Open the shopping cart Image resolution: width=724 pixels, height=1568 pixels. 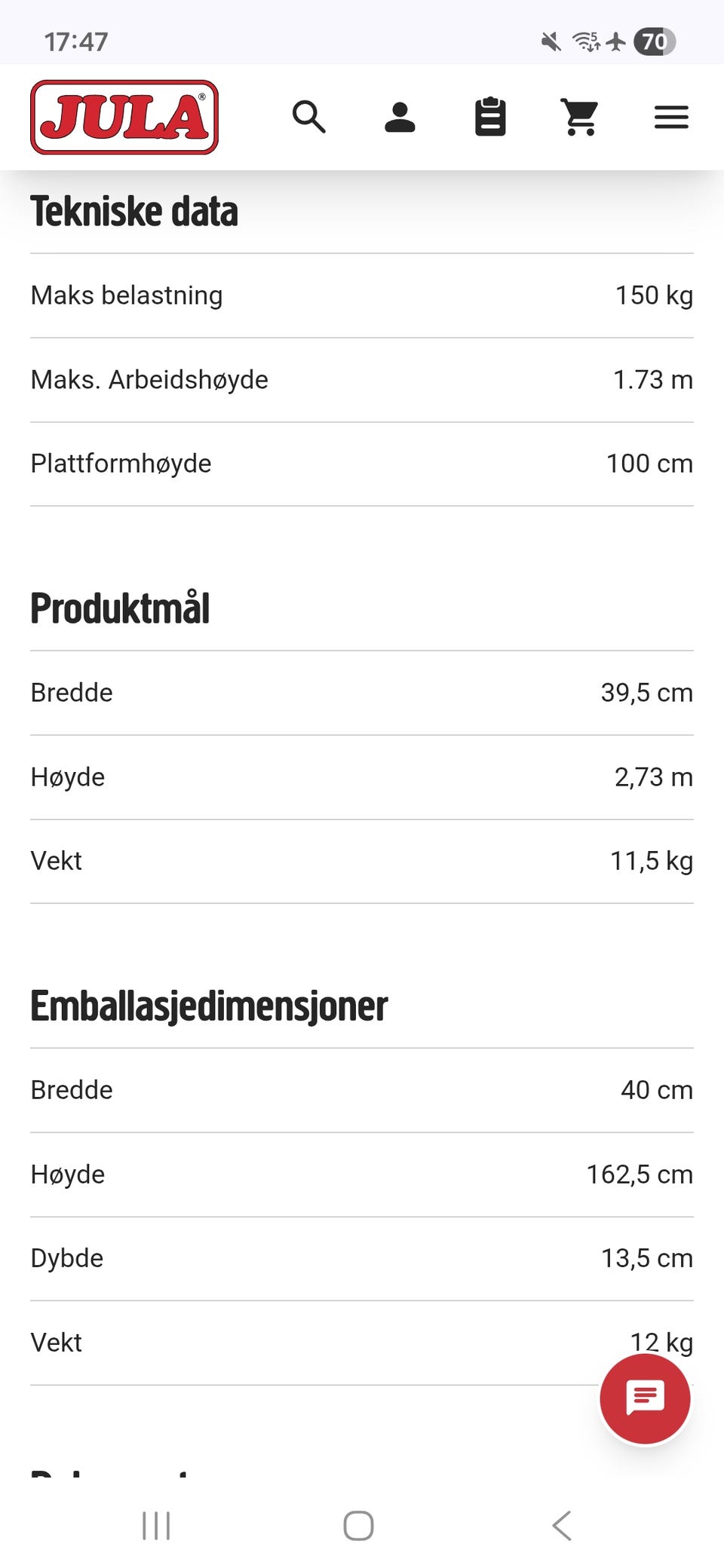(x=581, y=118)
